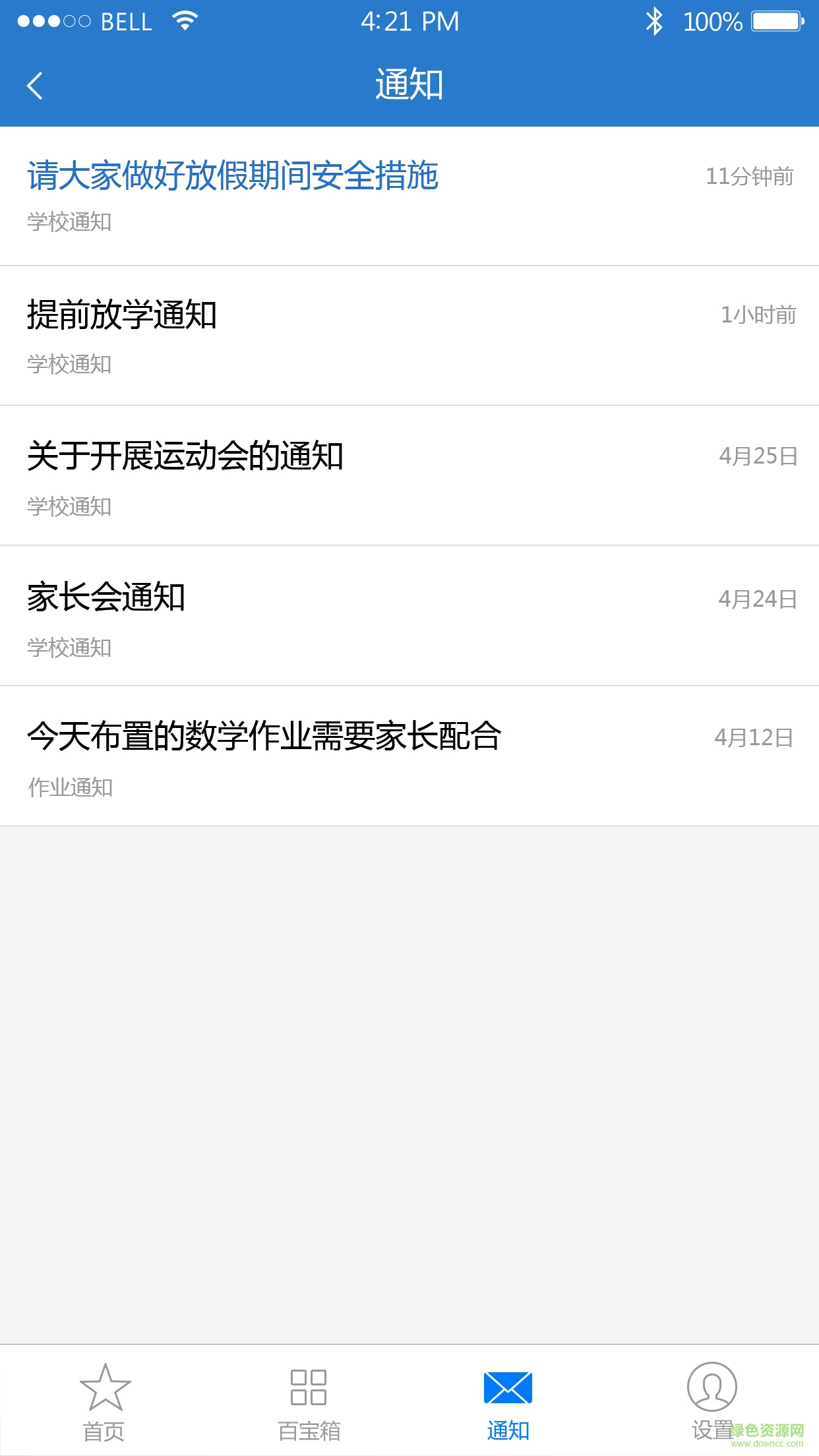Open the 家长会通知 notice
Image resolution: width=819 pixels, height=1456 pixels.
coord(106,597)
